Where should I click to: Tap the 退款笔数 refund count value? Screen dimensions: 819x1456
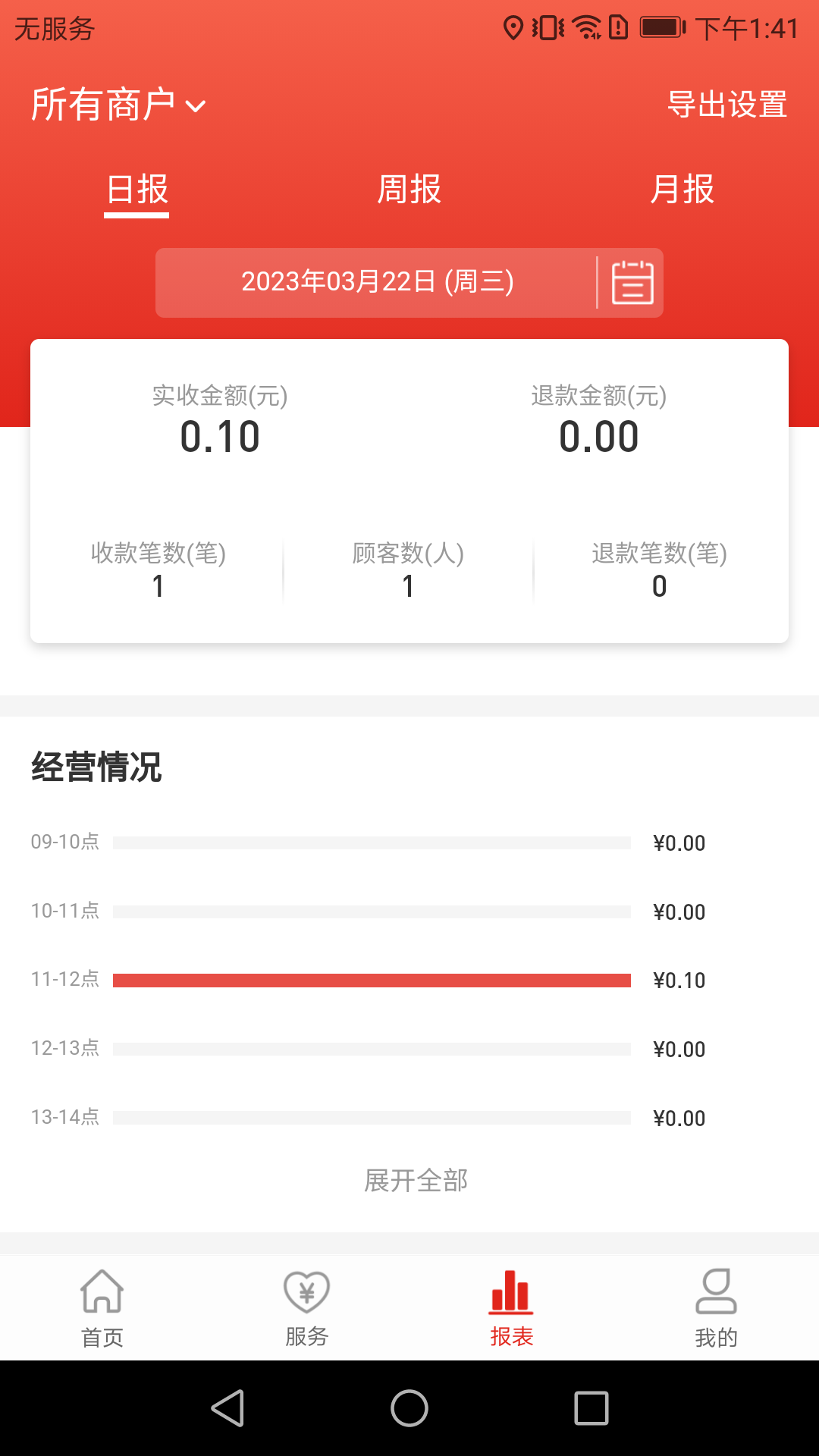coord(658,586)
